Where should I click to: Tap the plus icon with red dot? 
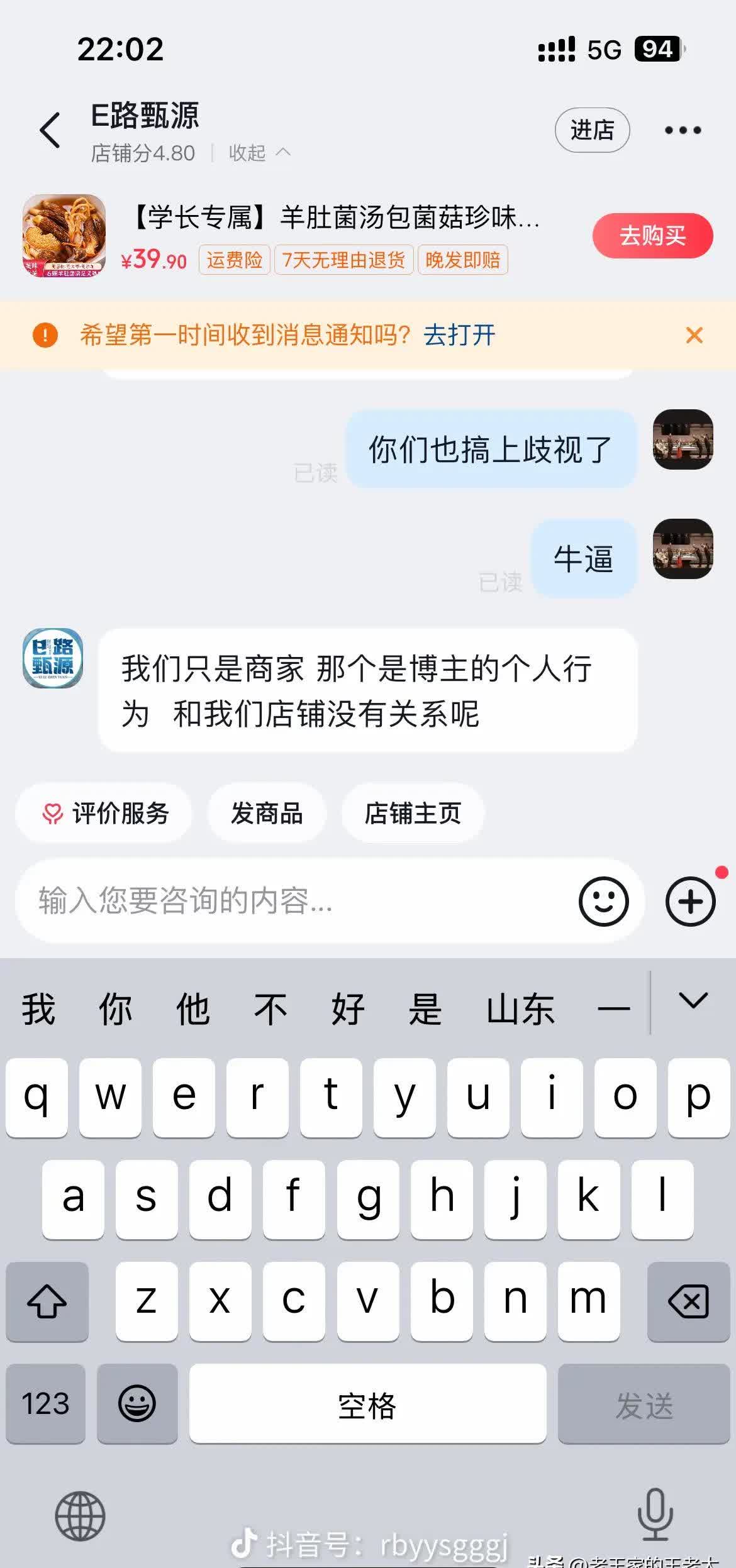[691, 901]
